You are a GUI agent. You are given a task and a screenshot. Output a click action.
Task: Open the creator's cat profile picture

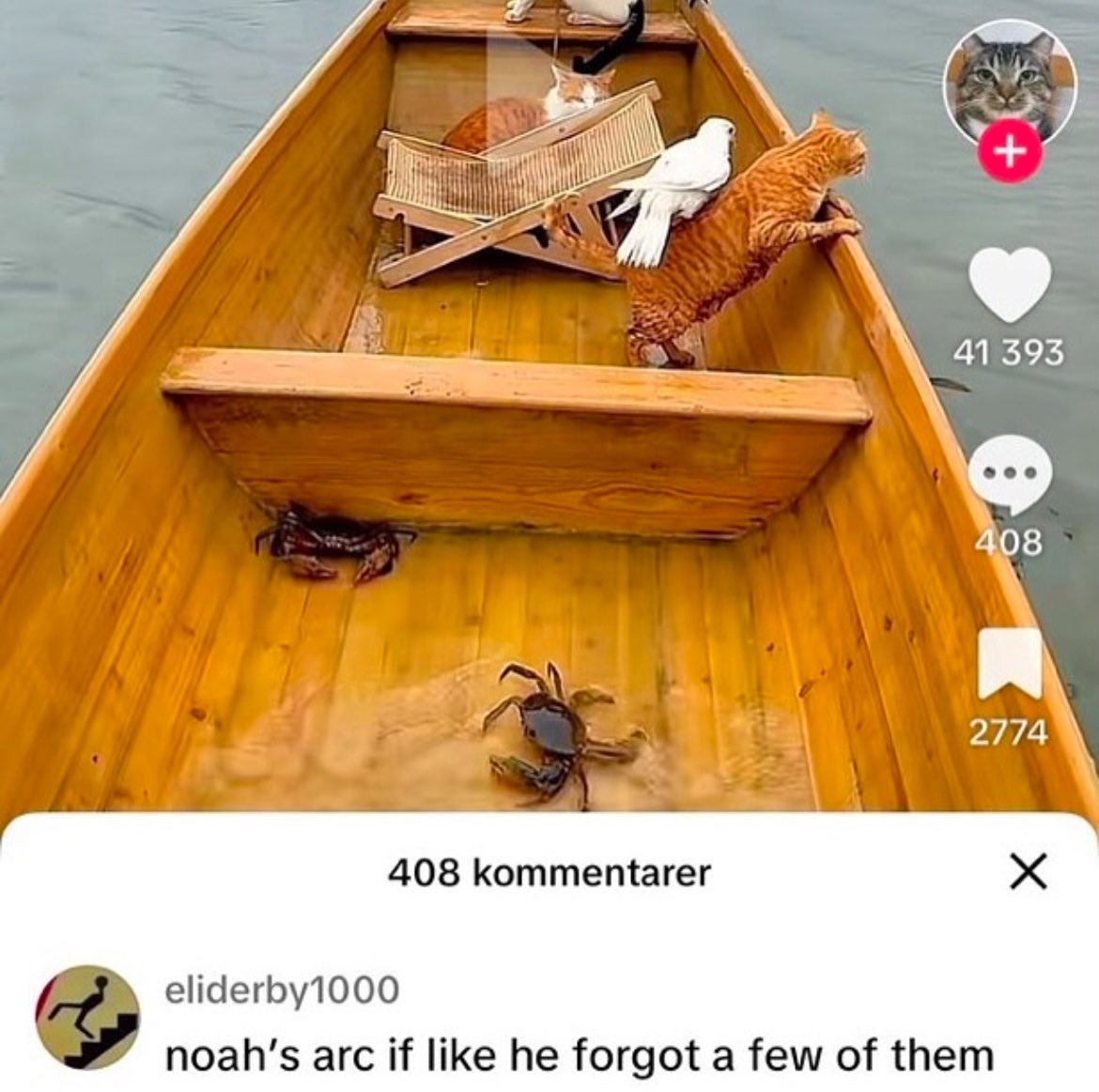1008,81
